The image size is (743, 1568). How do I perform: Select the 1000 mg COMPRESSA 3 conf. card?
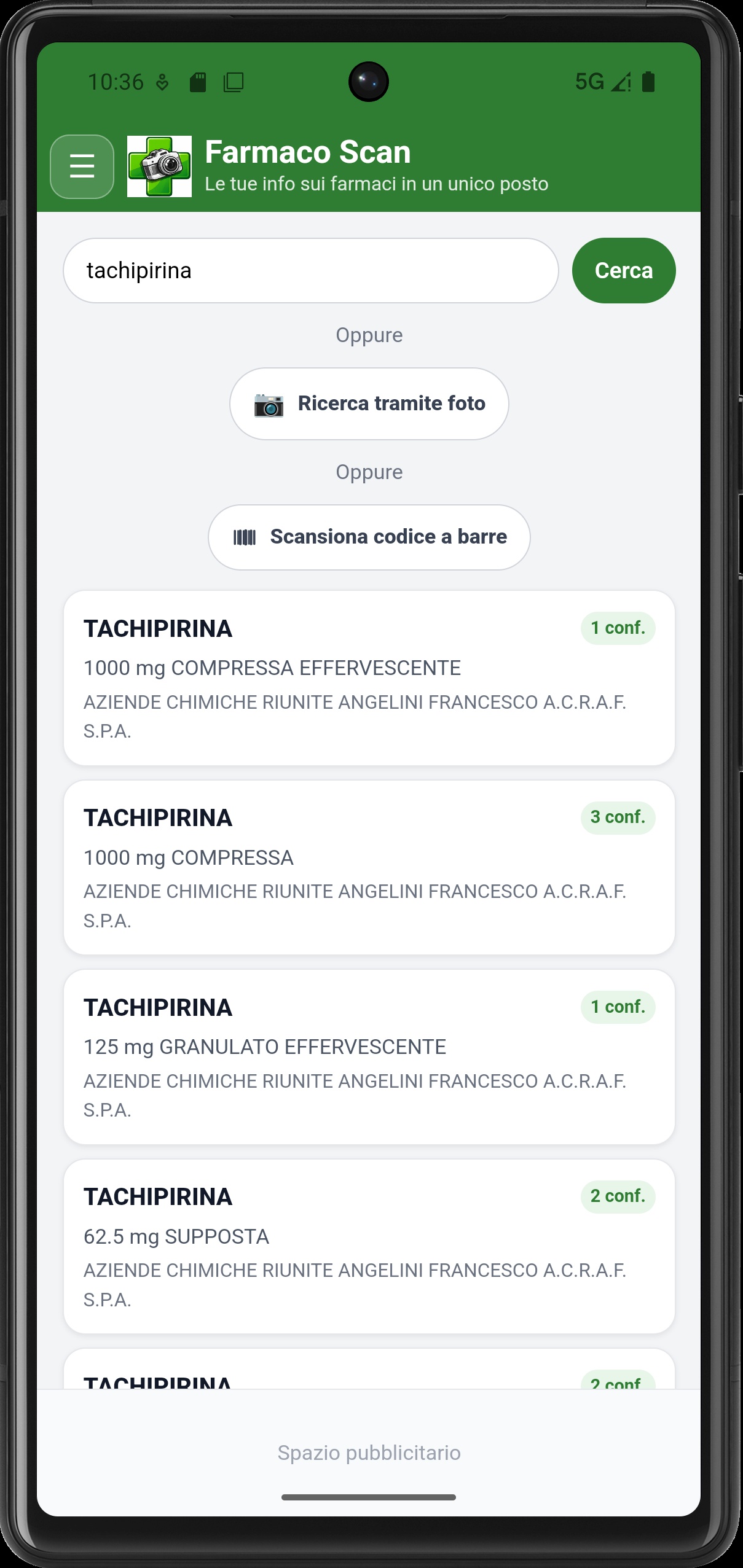click(369, 867)
